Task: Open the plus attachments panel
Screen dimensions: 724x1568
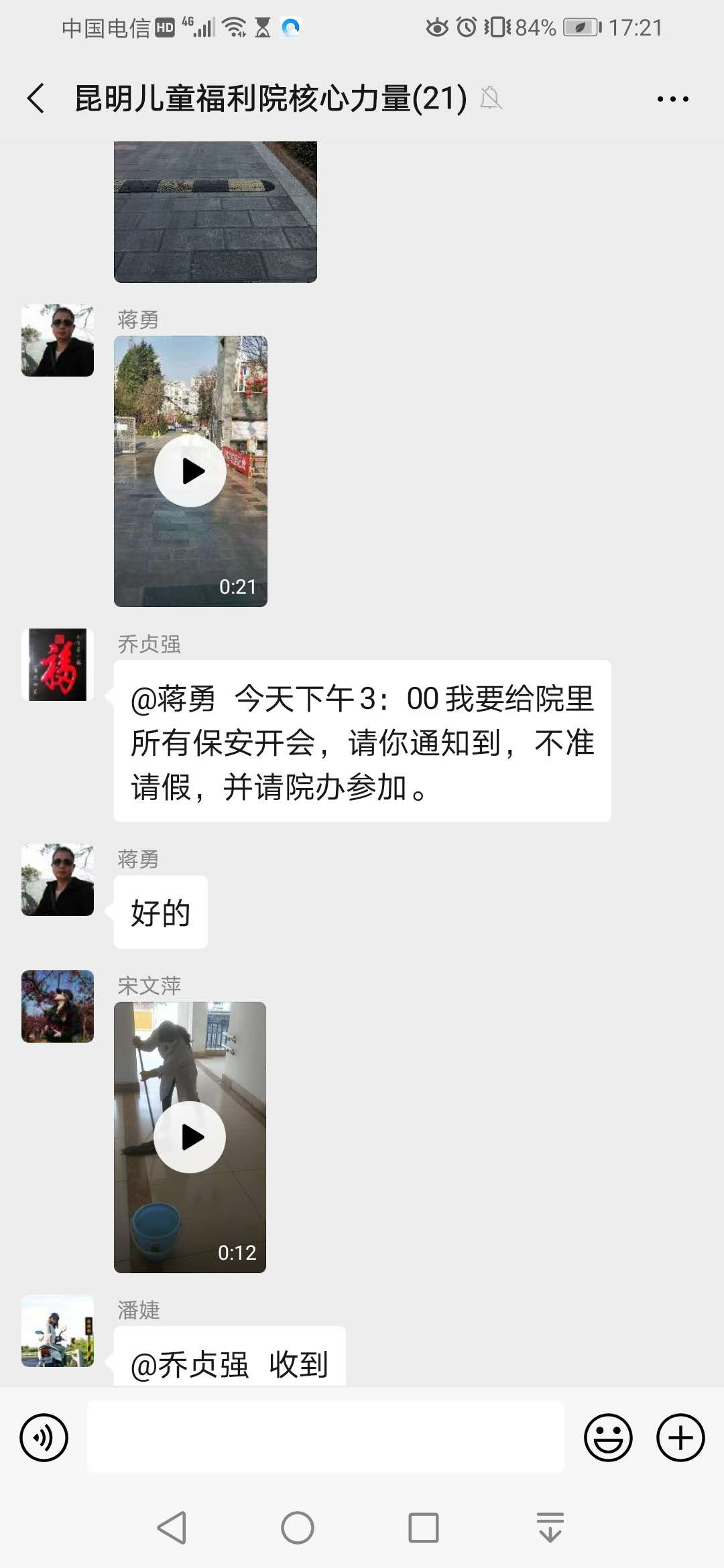Action: [x=680, y=1437]
